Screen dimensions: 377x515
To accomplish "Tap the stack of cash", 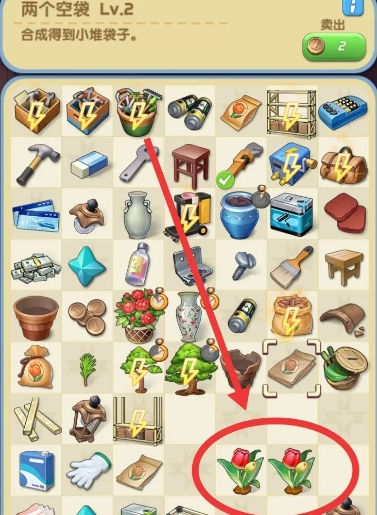I will click(36, 267).
